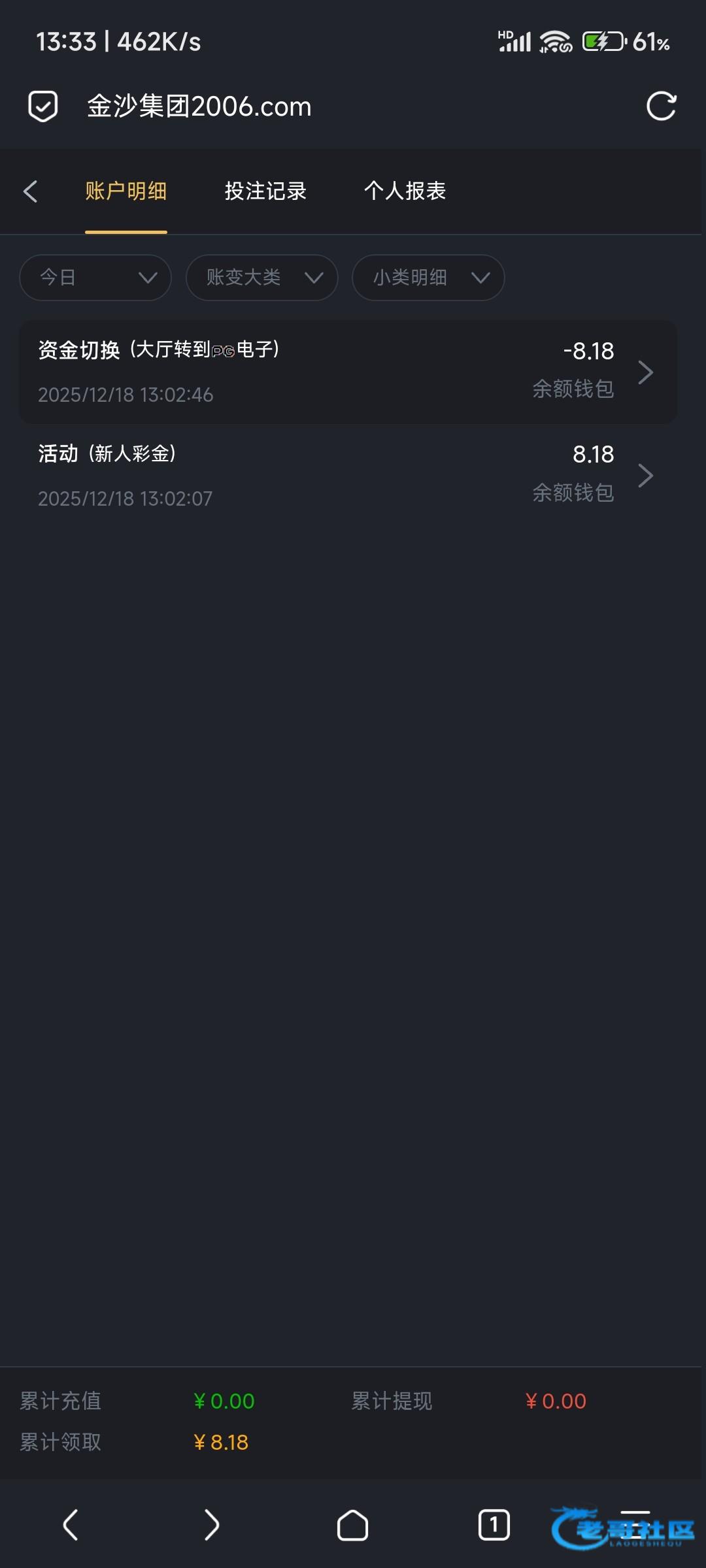Image resolution: width=706 pixels, height=1568 pixels.
Task: Switch to the 投注记录 tab
Action: tap(265, 191)
